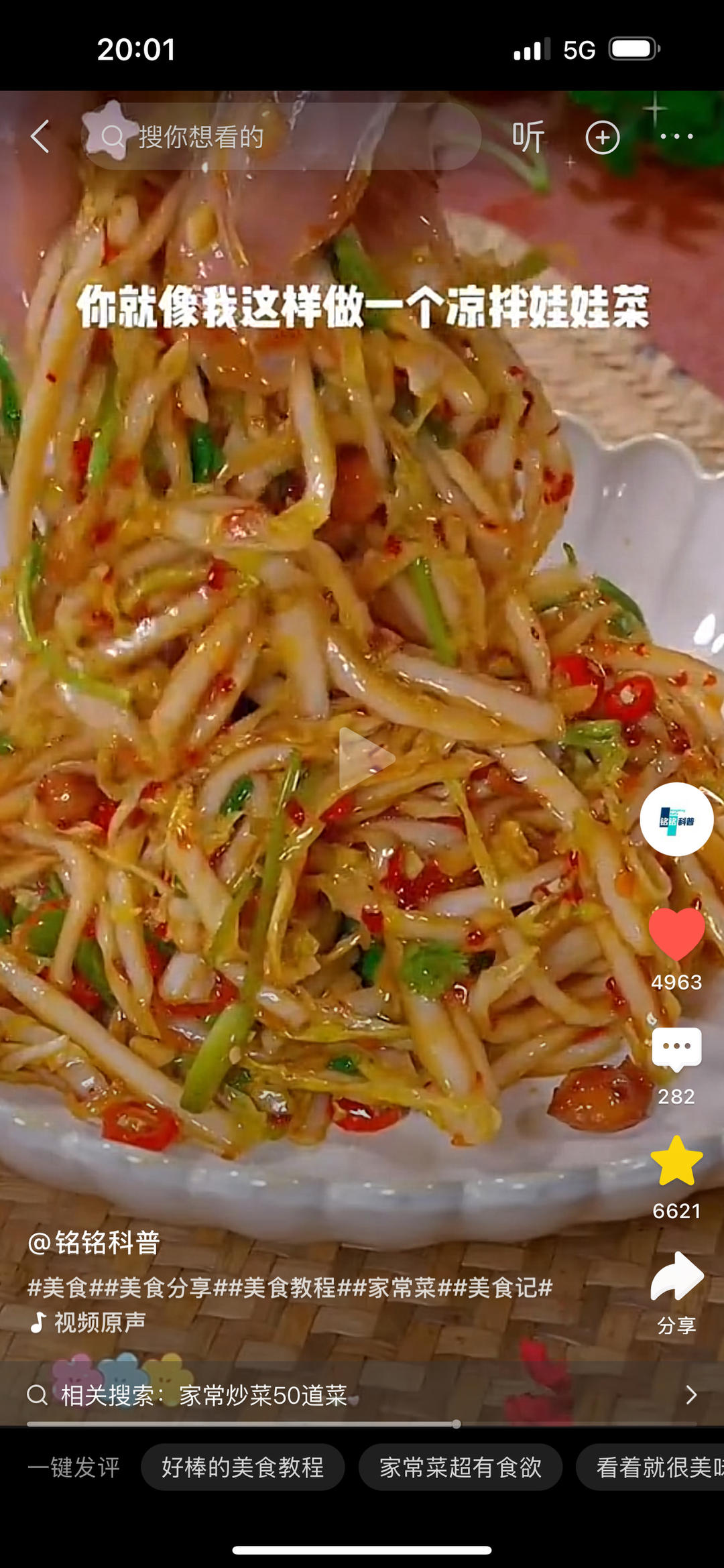Tap the 听 listen mode button
Image resolution: width=724 pixels, height=1568 pixels.
[x=528, y=137]
